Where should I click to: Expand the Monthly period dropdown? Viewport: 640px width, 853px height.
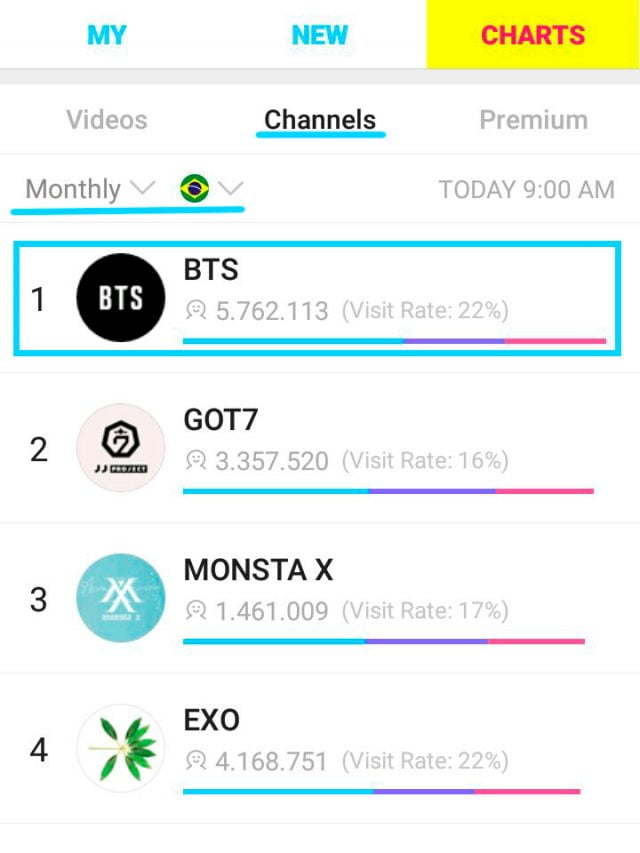(x=90, y=189)
